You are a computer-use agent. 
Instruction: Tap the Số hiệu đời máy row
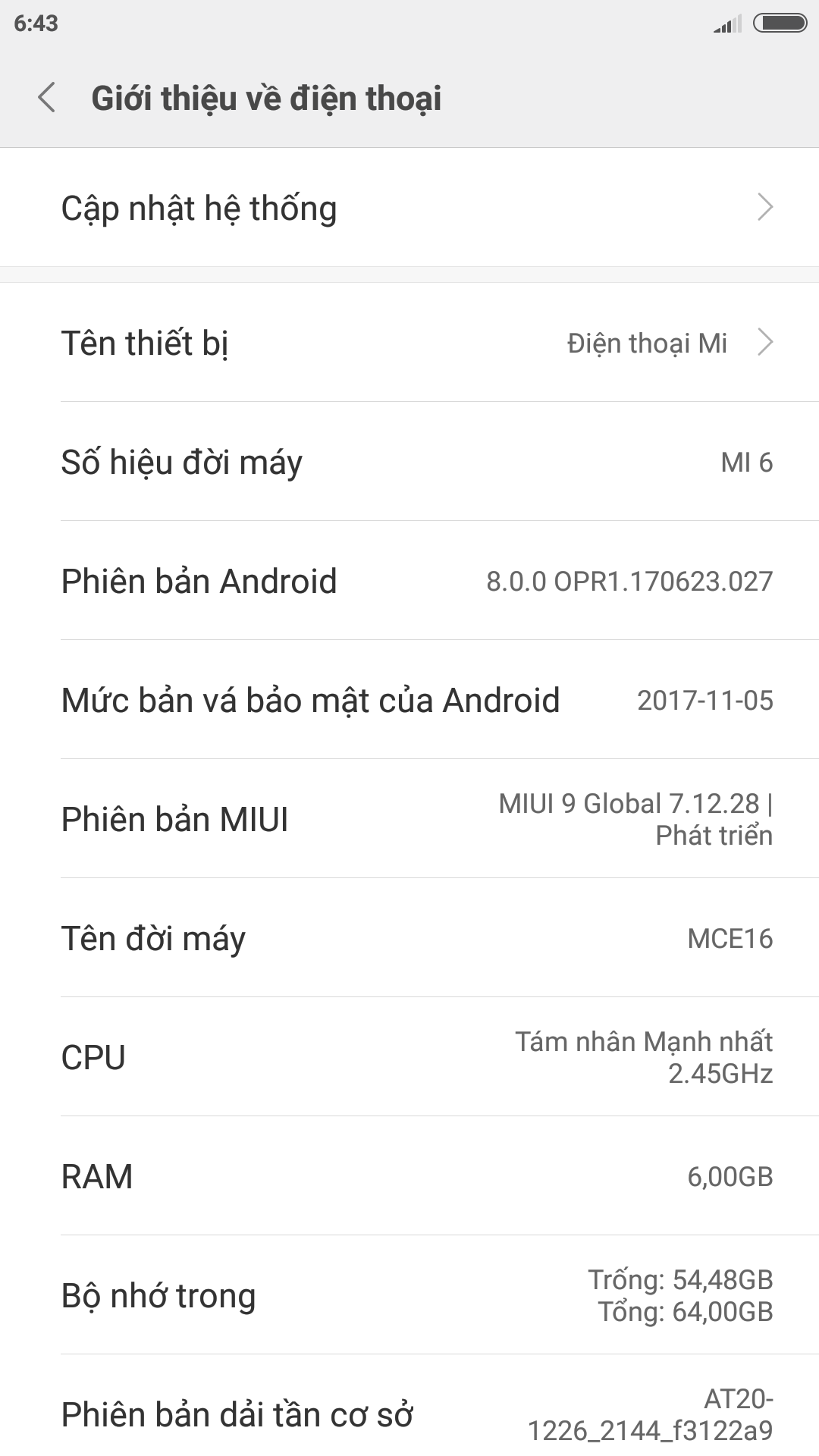[409, 462]
